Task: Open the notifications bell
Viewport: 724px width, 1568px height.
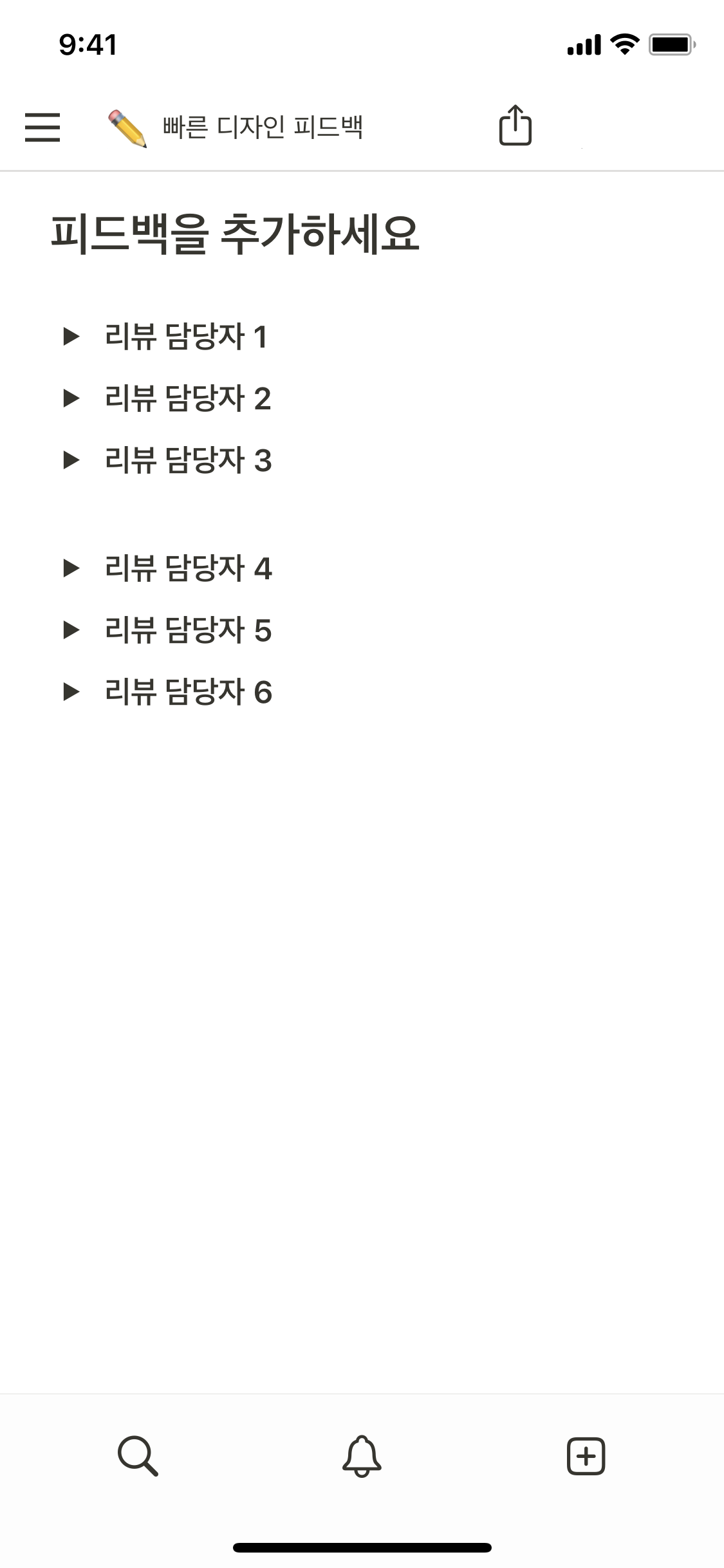Action: [x=362, y=1455]
